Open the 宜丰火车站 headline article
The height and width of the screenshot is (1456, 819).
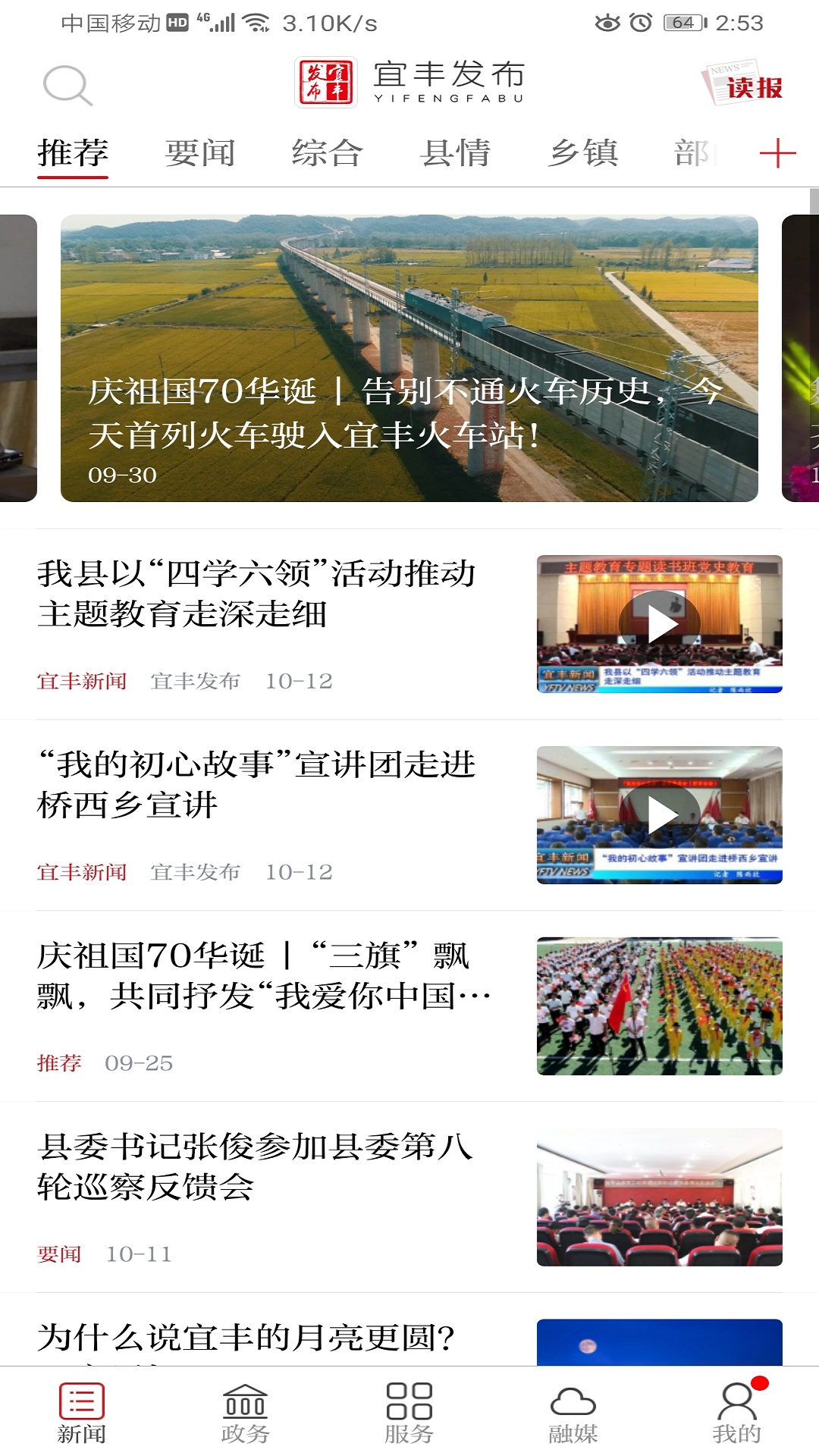[409, 356]
